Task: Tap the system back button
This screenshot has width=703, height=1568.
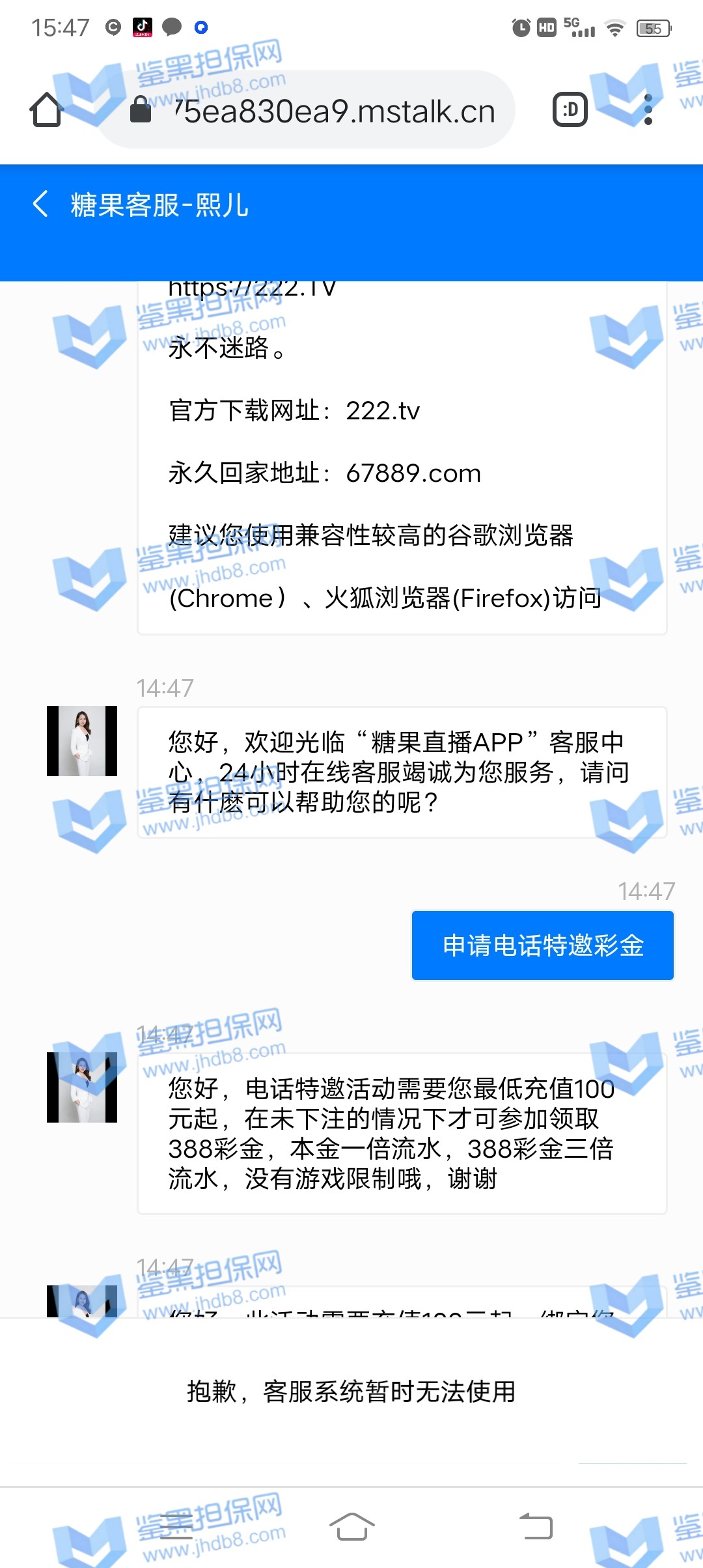Action: (x=536, y=1526)
